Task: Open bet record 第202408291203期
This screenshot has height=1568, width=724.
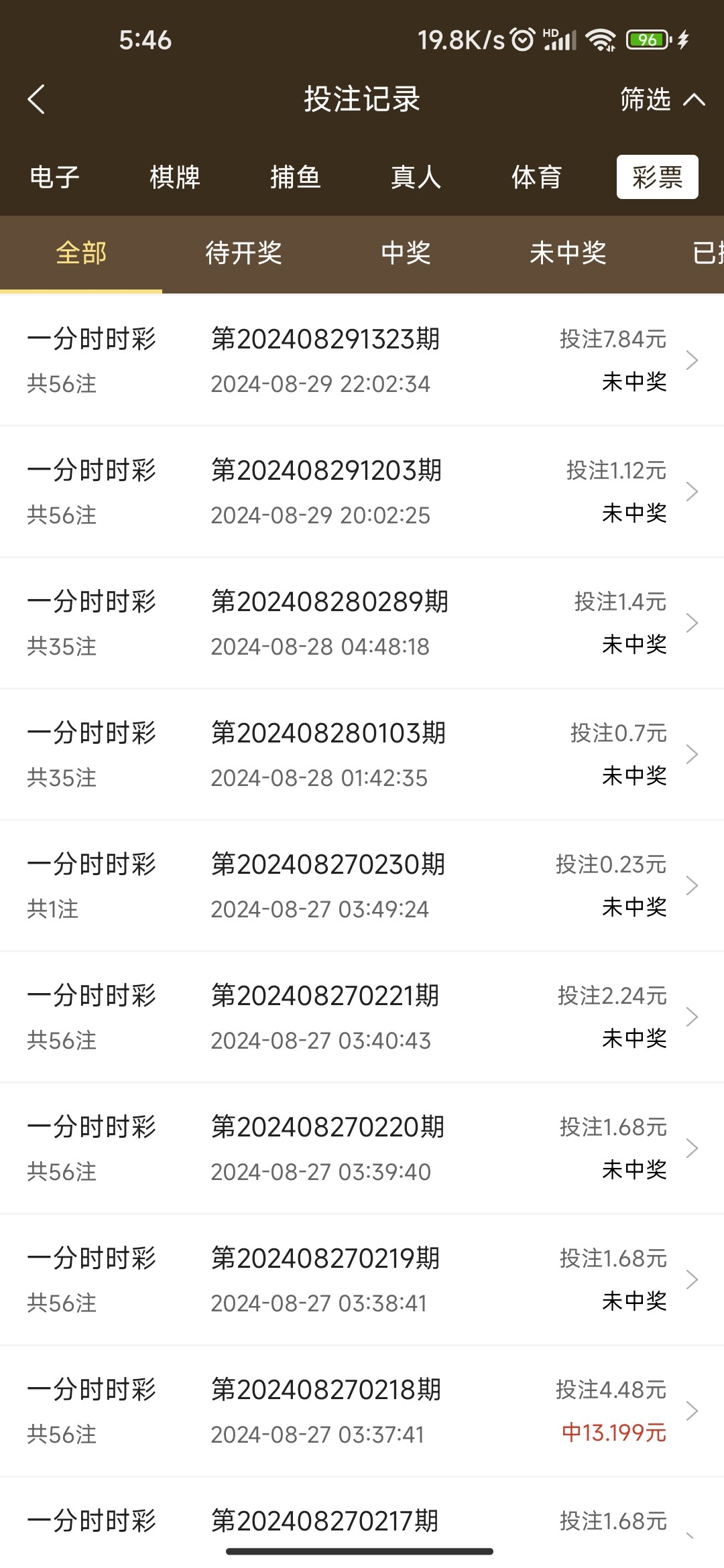Action: 362,492
